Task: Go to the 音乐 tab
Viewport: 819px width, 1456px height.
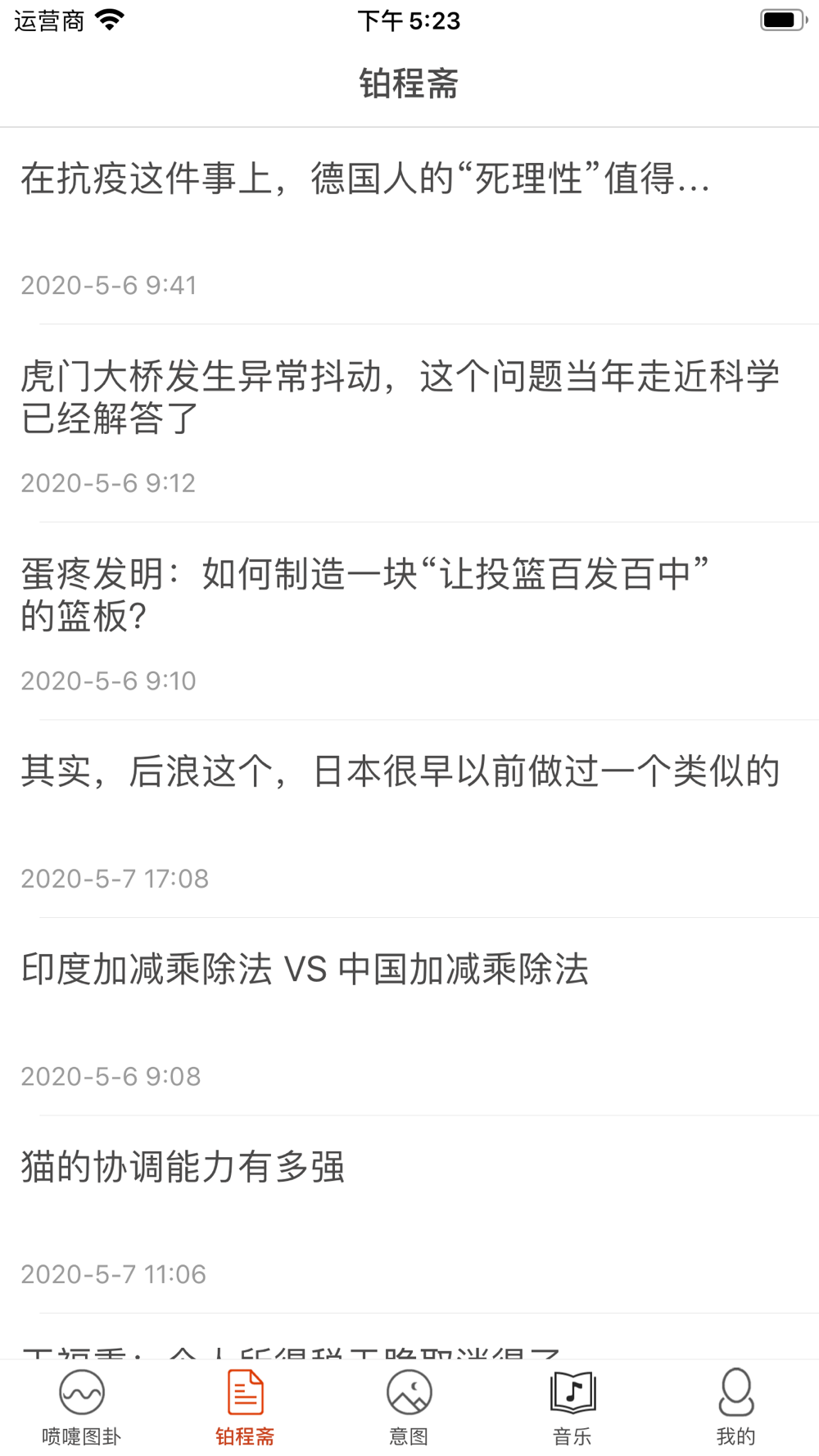Action: pos(573,1408)
